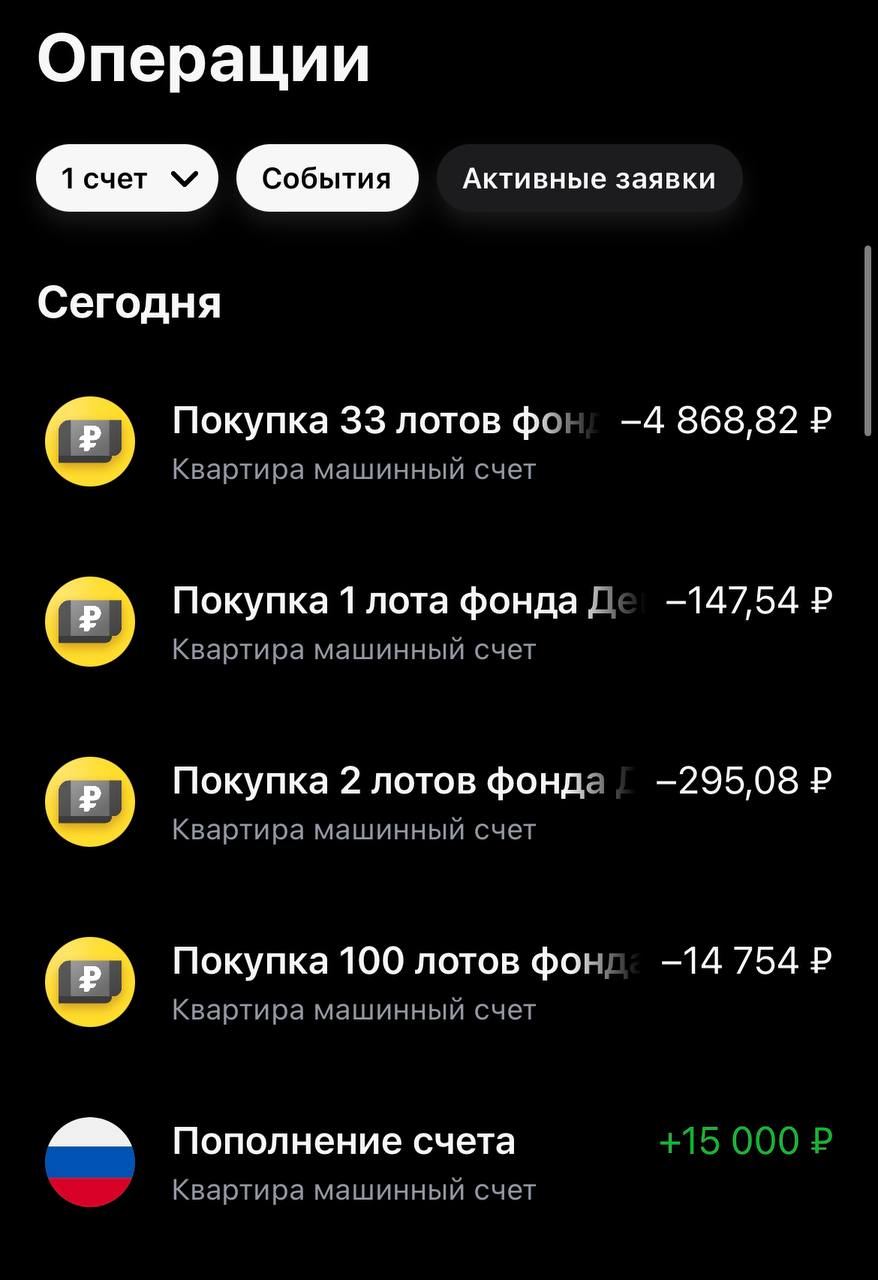Switch to Активные заявки
This screenshot has height=1280, width=878.
pos(589,179)
